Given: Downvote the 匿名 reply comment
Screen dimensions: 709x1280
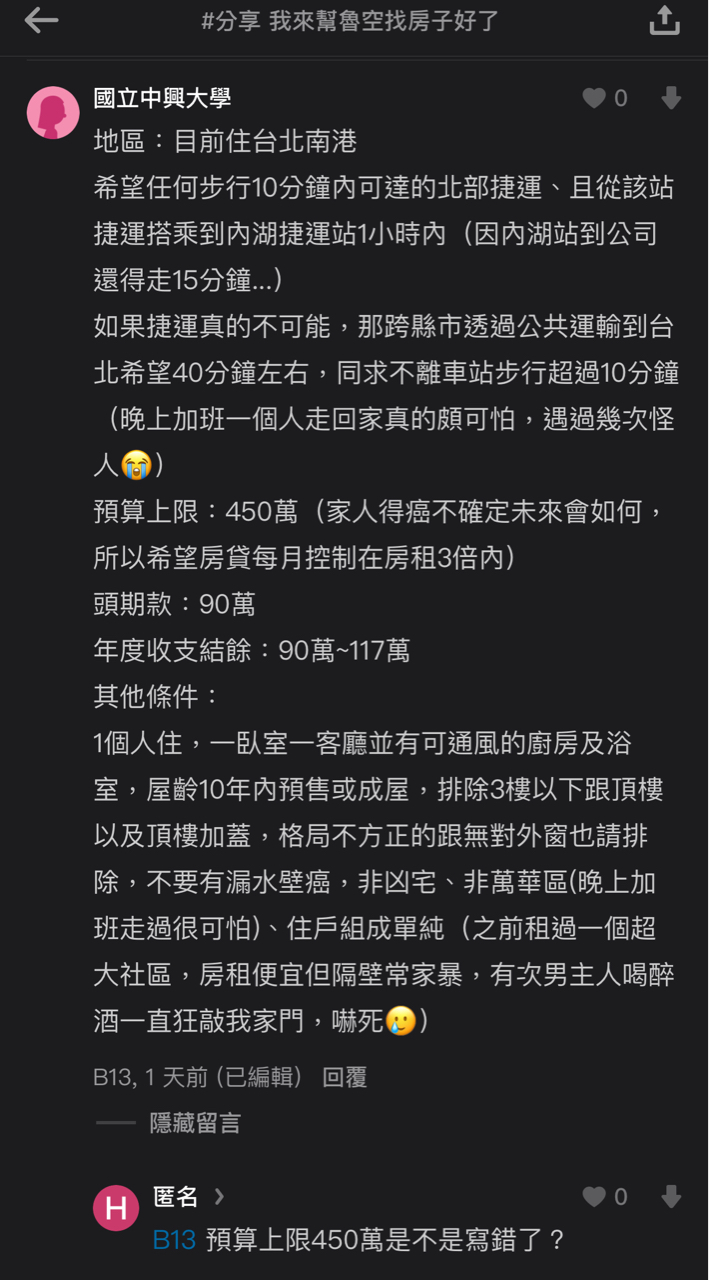Looking at the screenshot, I should click(671, 1197).
